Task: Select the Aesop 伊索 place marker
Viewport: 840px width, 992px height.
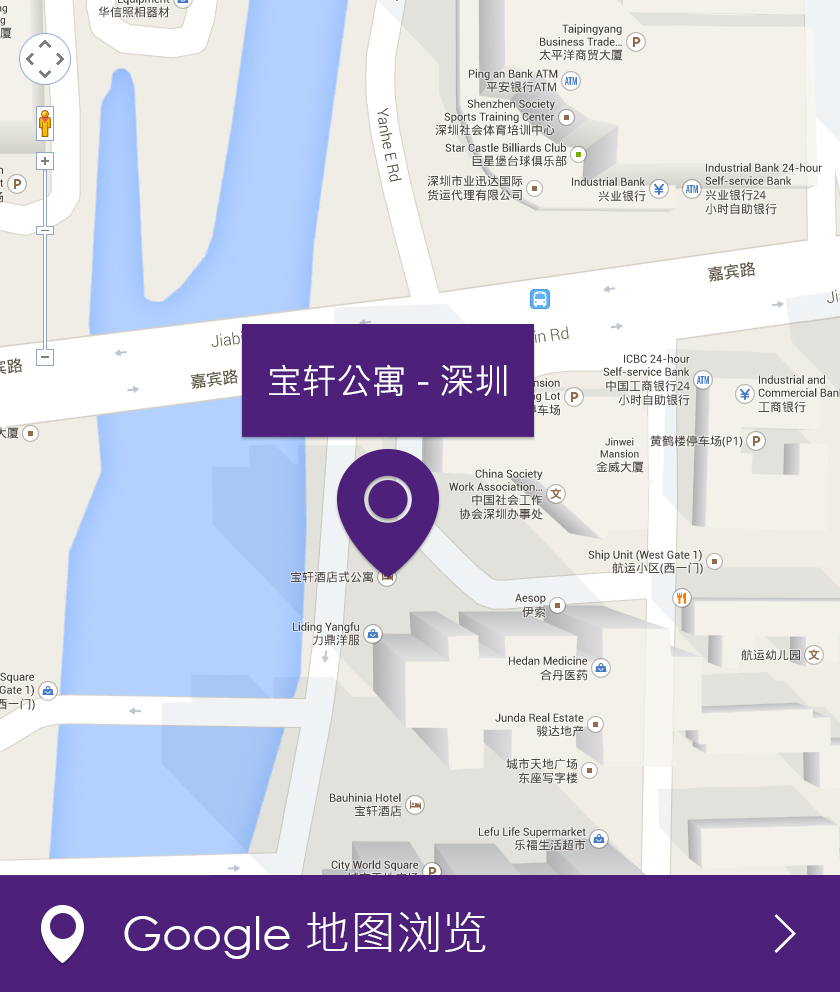Action: point(558,605)
